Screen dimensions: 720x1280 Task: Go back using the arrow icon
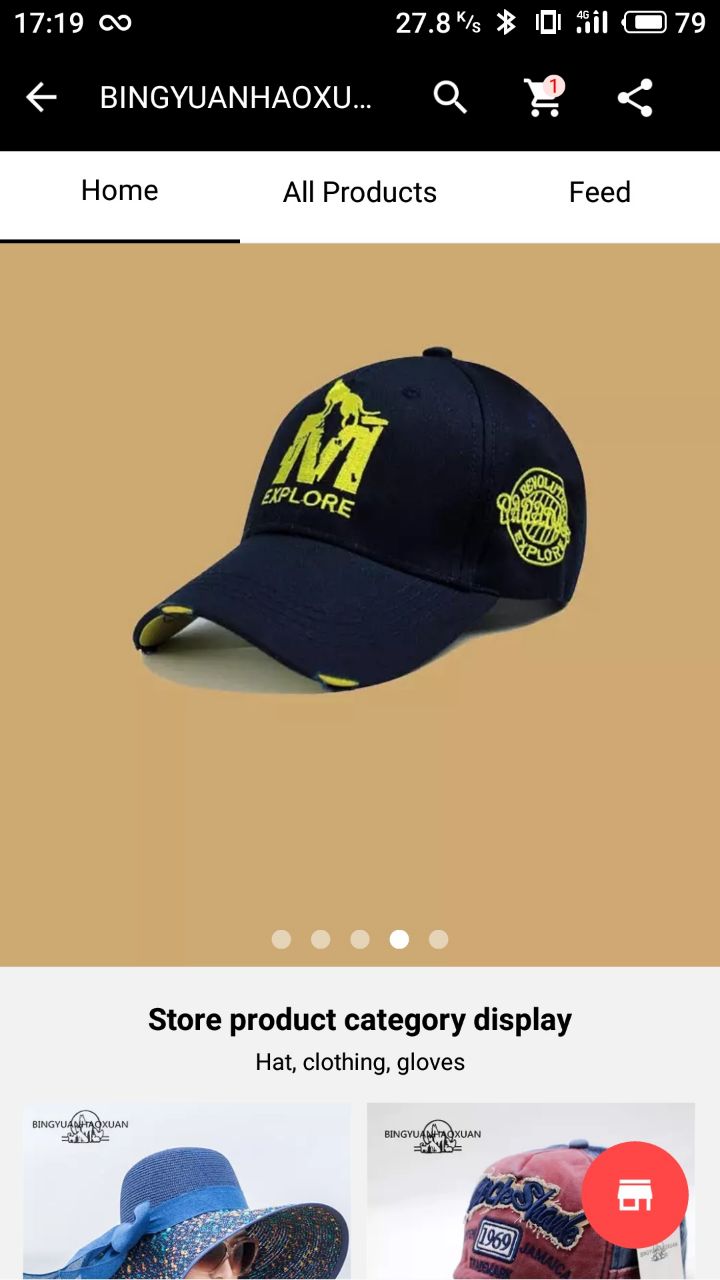(x=41, y=97)
